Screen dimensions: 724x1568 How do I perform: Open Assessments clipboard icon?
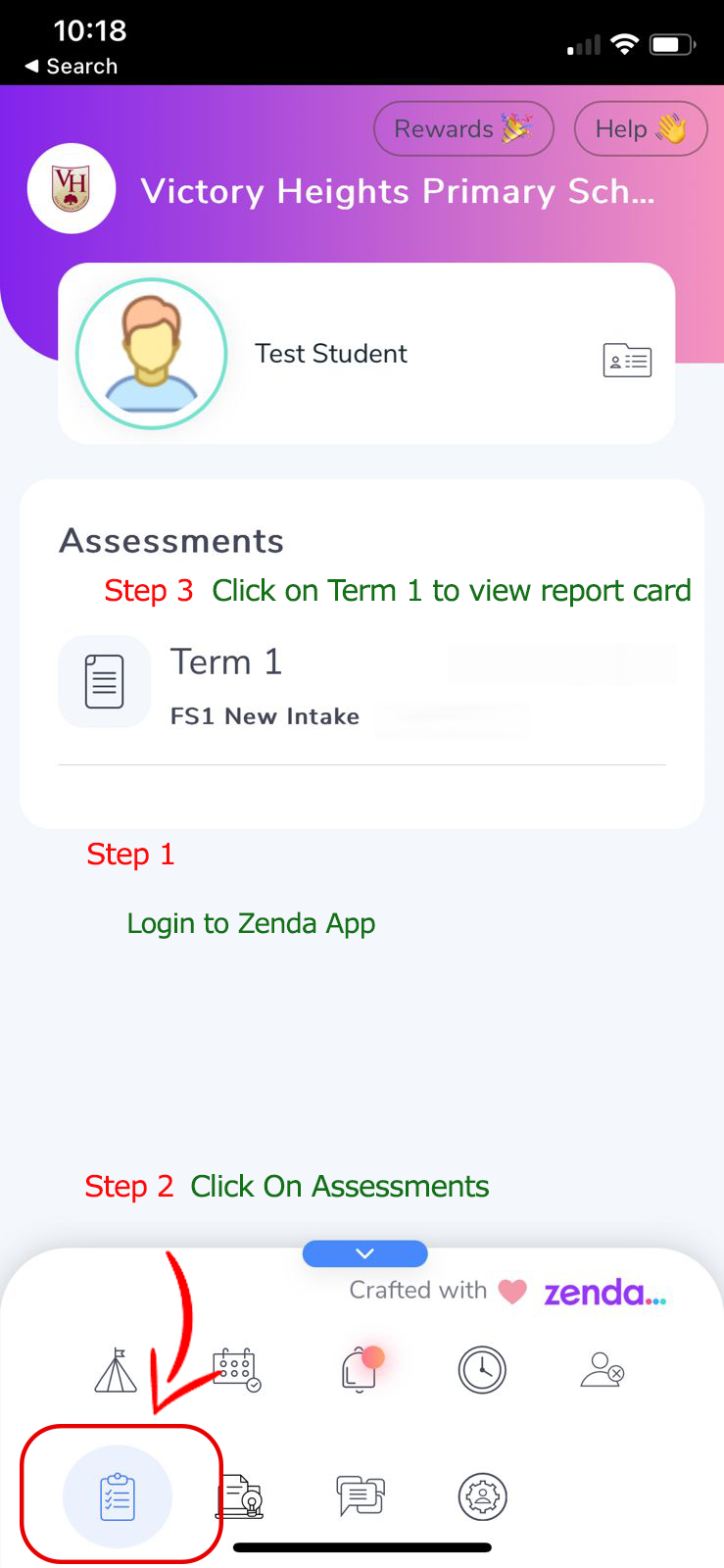(x=118, y=1496)
